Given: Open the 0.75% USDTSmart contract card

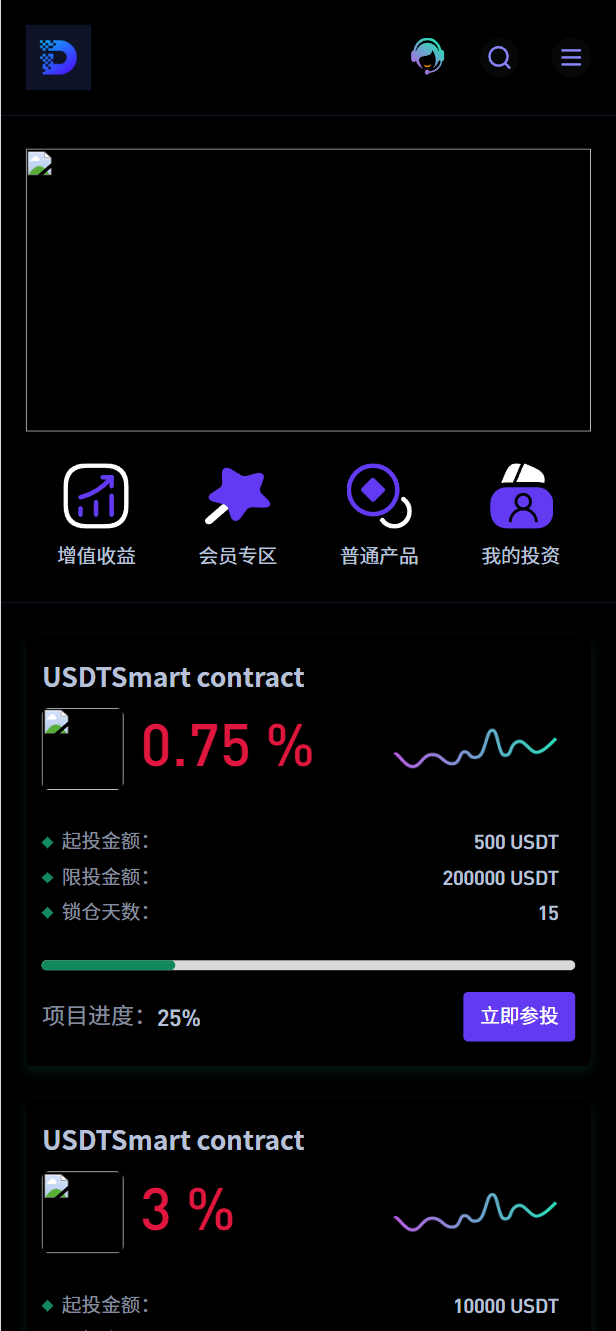Looking at the screenshot, I should click(x=308, y=851).
